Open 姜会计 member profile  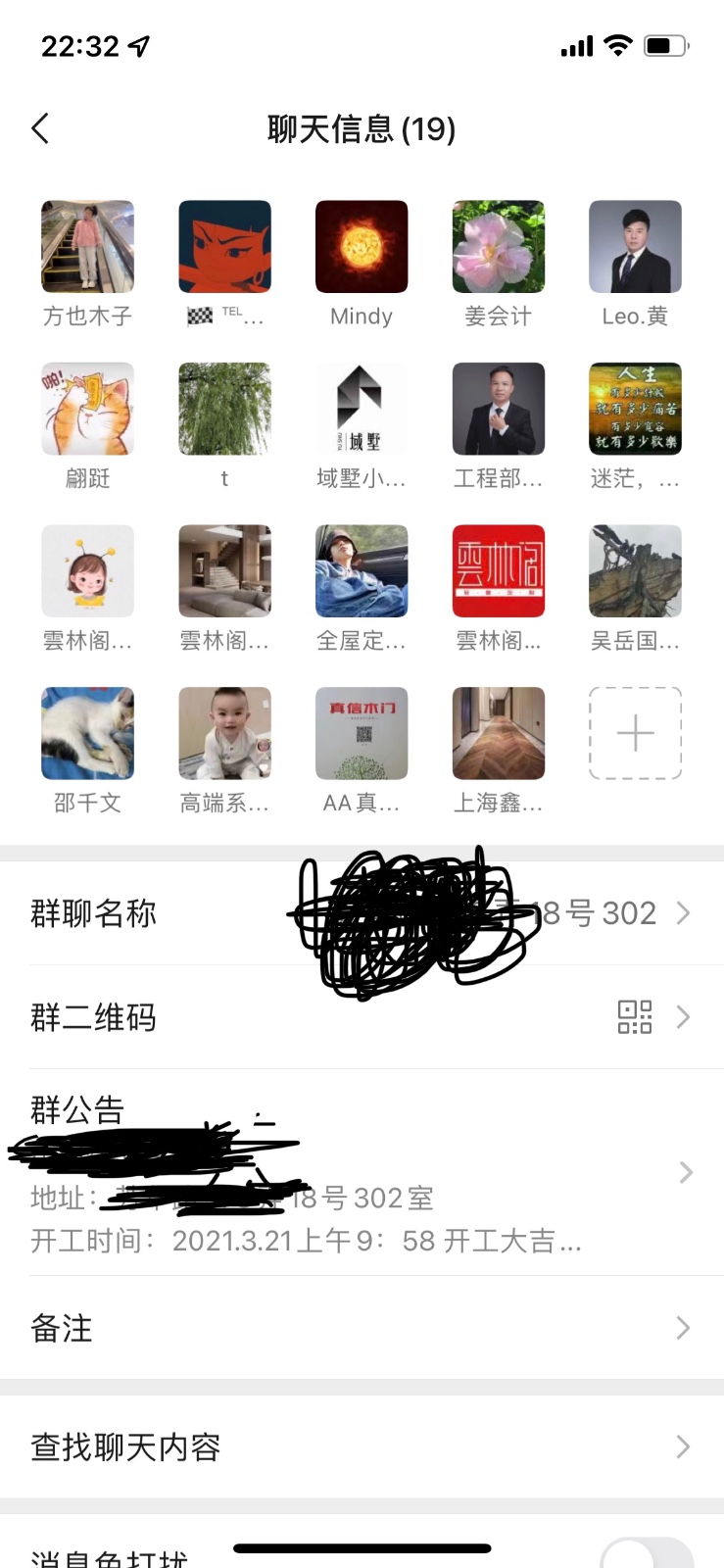point(498,247)
